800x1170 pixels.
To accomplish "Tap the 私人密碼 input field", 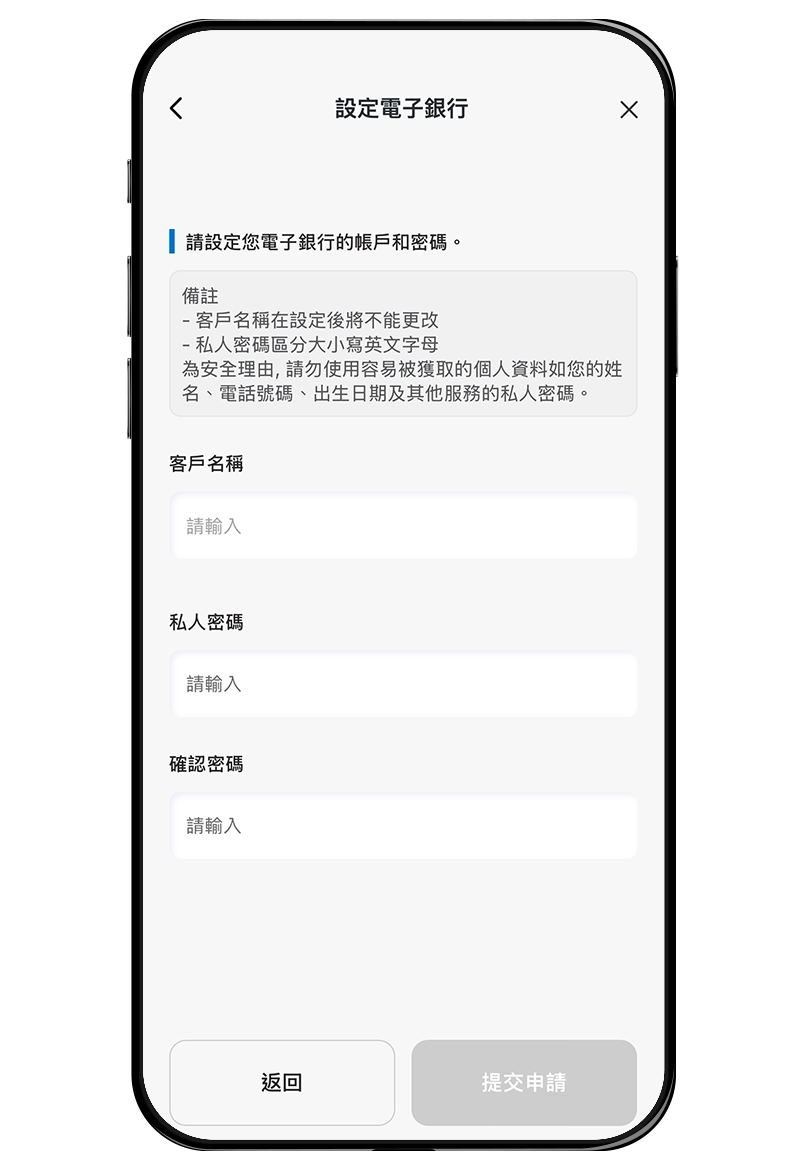I will tap(403, 685).
